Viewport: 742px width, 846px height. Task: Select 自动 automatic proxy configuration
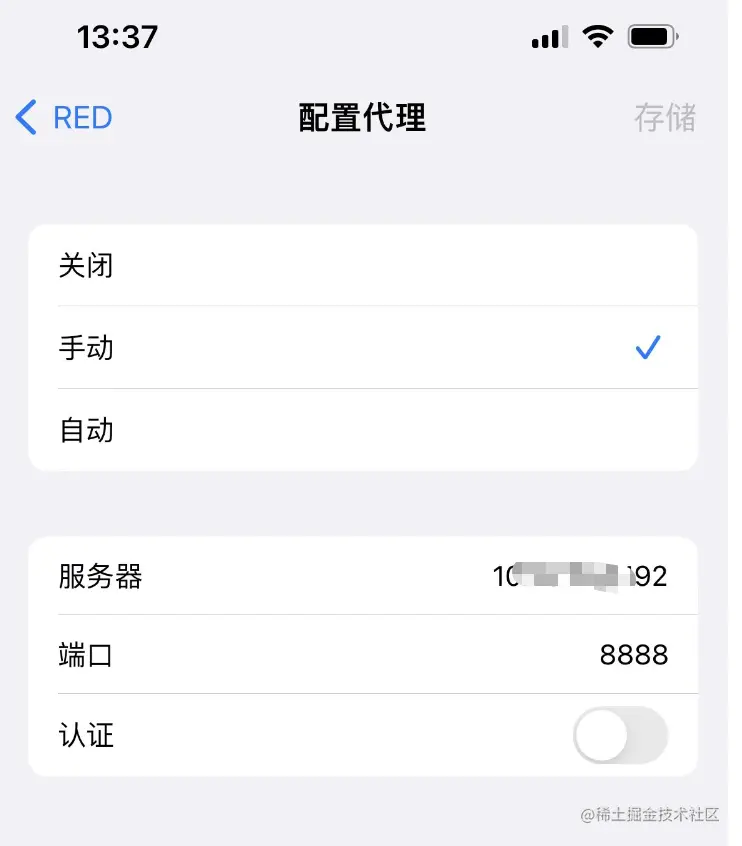(362, 431)
